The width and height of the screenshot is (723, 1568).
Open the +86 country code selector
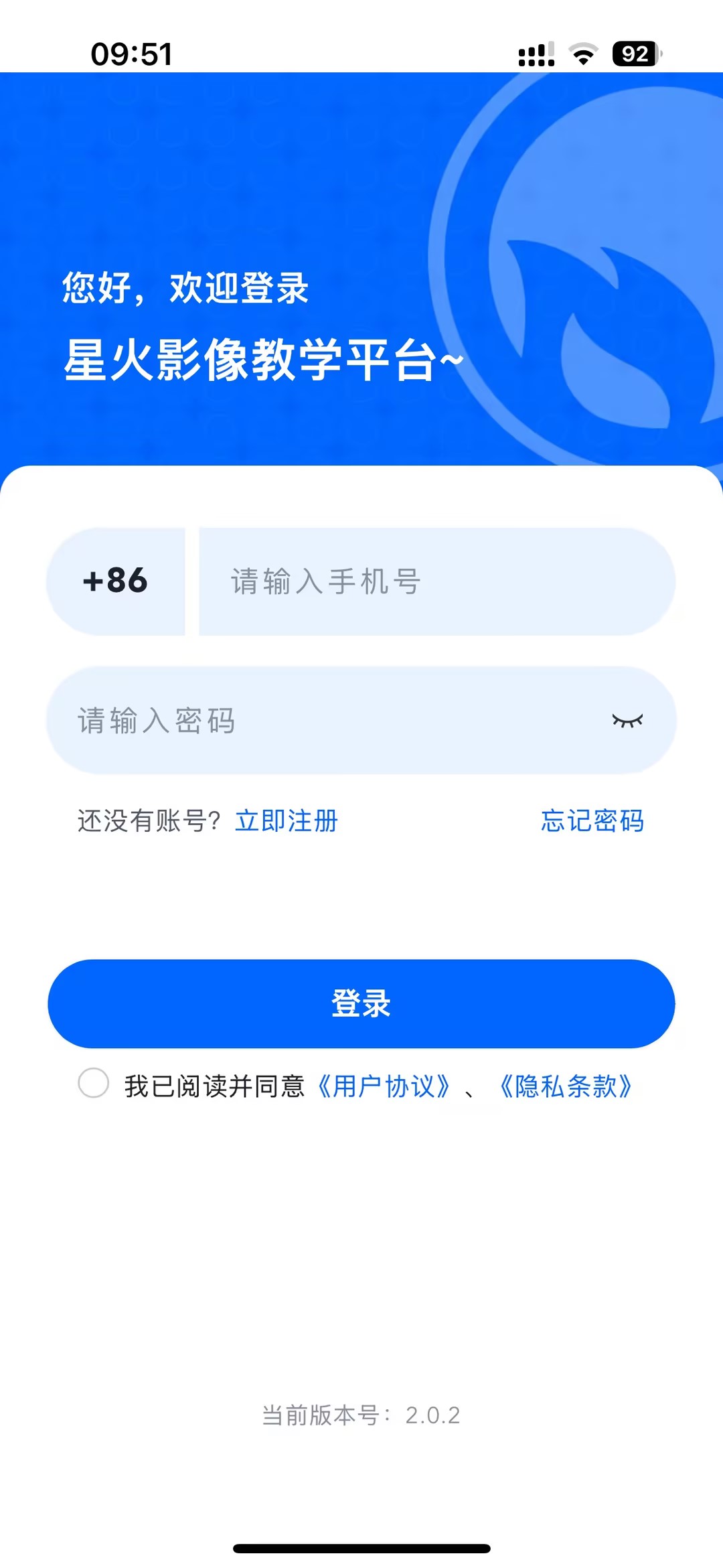point(115,581)
